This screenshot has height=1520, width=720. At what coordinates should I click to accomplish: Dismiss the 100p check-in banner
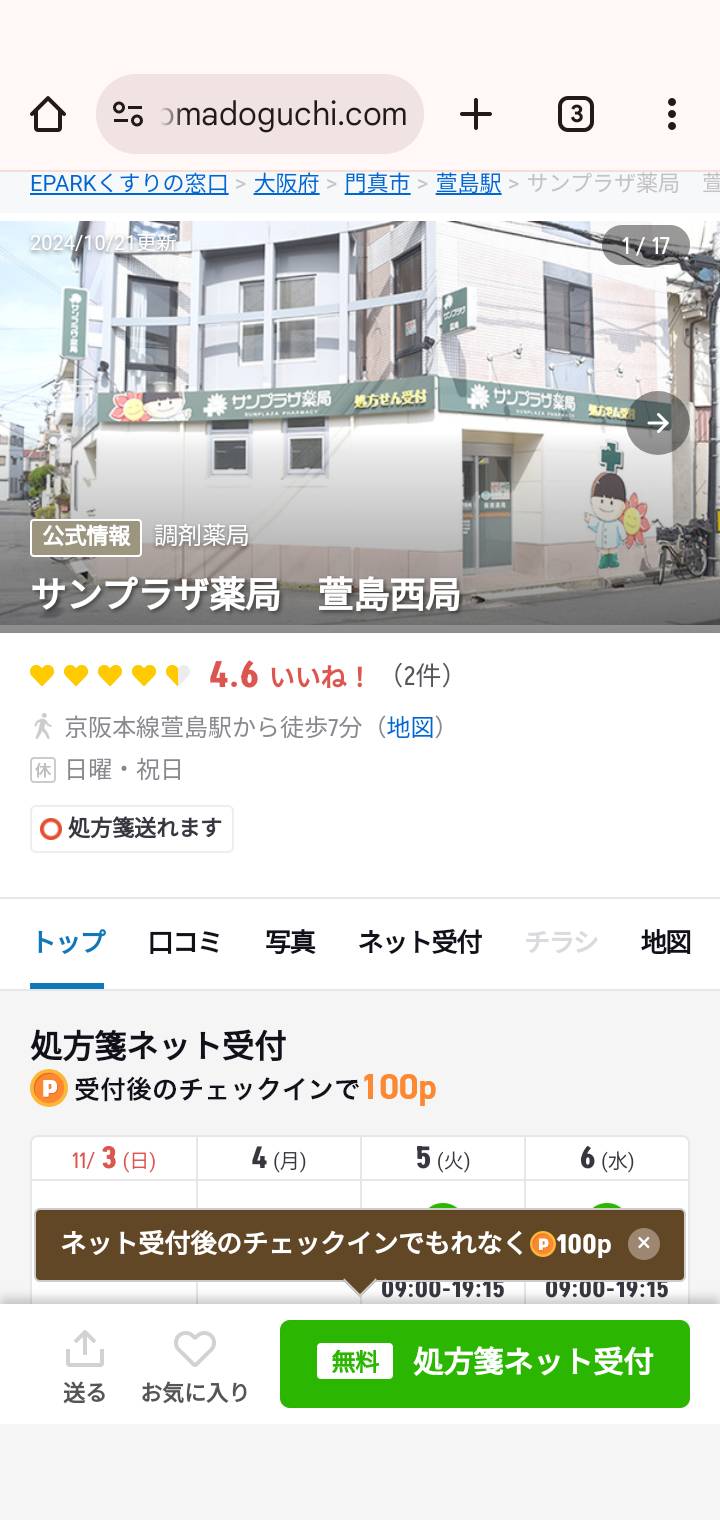[x=644, y=1243]
